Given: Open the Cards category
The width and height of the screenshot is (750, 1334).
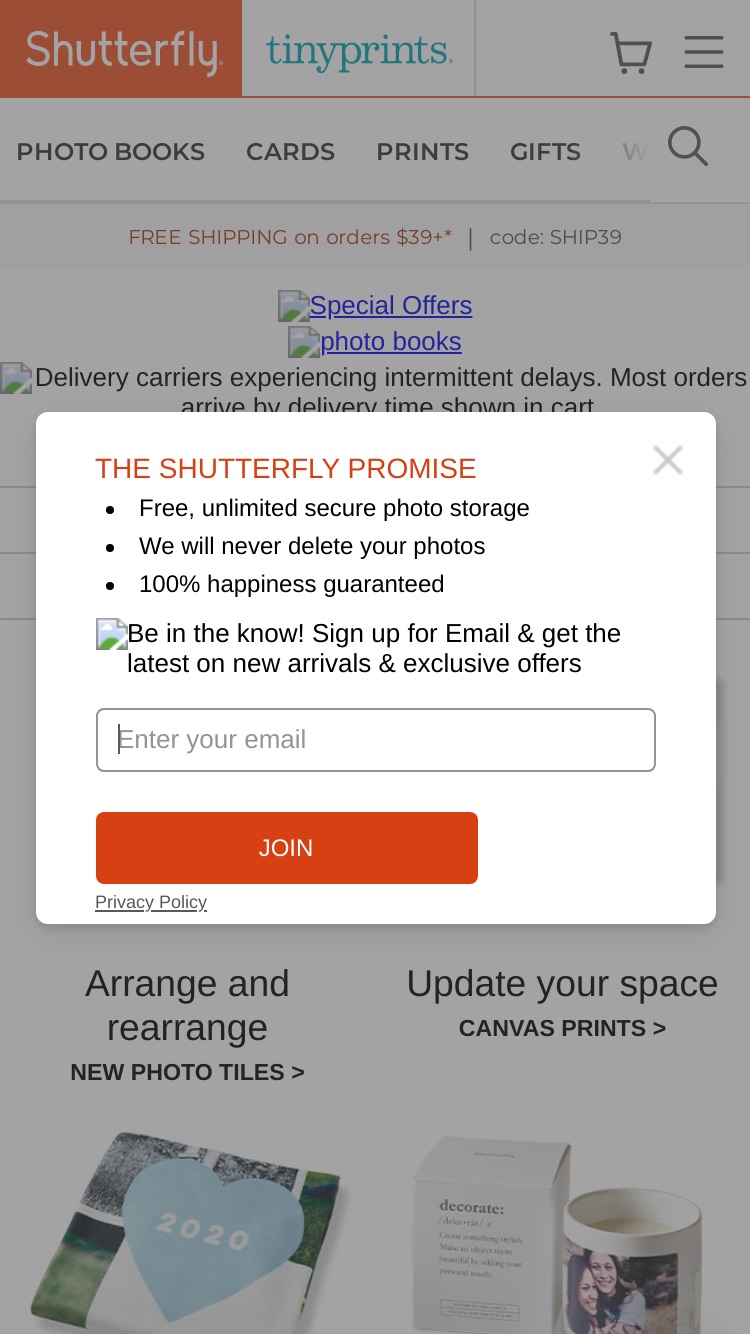Looking at the screenshot, I should pos(291,152).
